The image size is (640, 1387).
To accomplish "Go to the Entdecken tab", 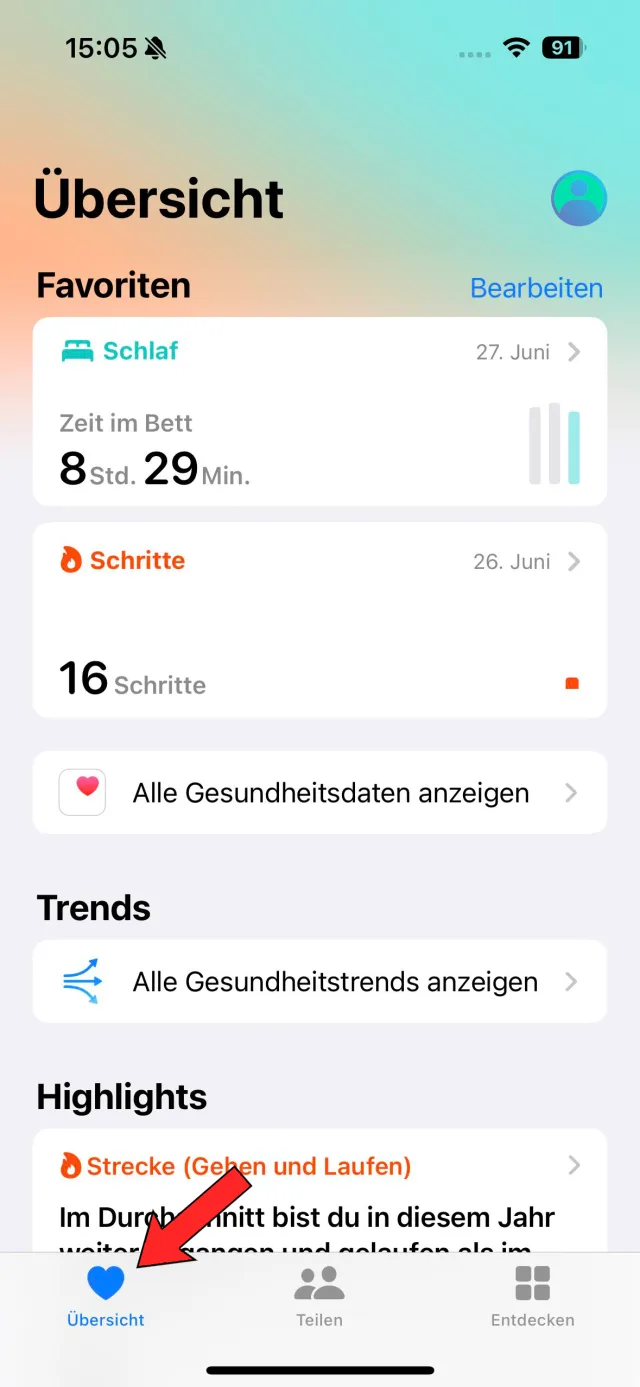I will click(x=532, y=1294).
